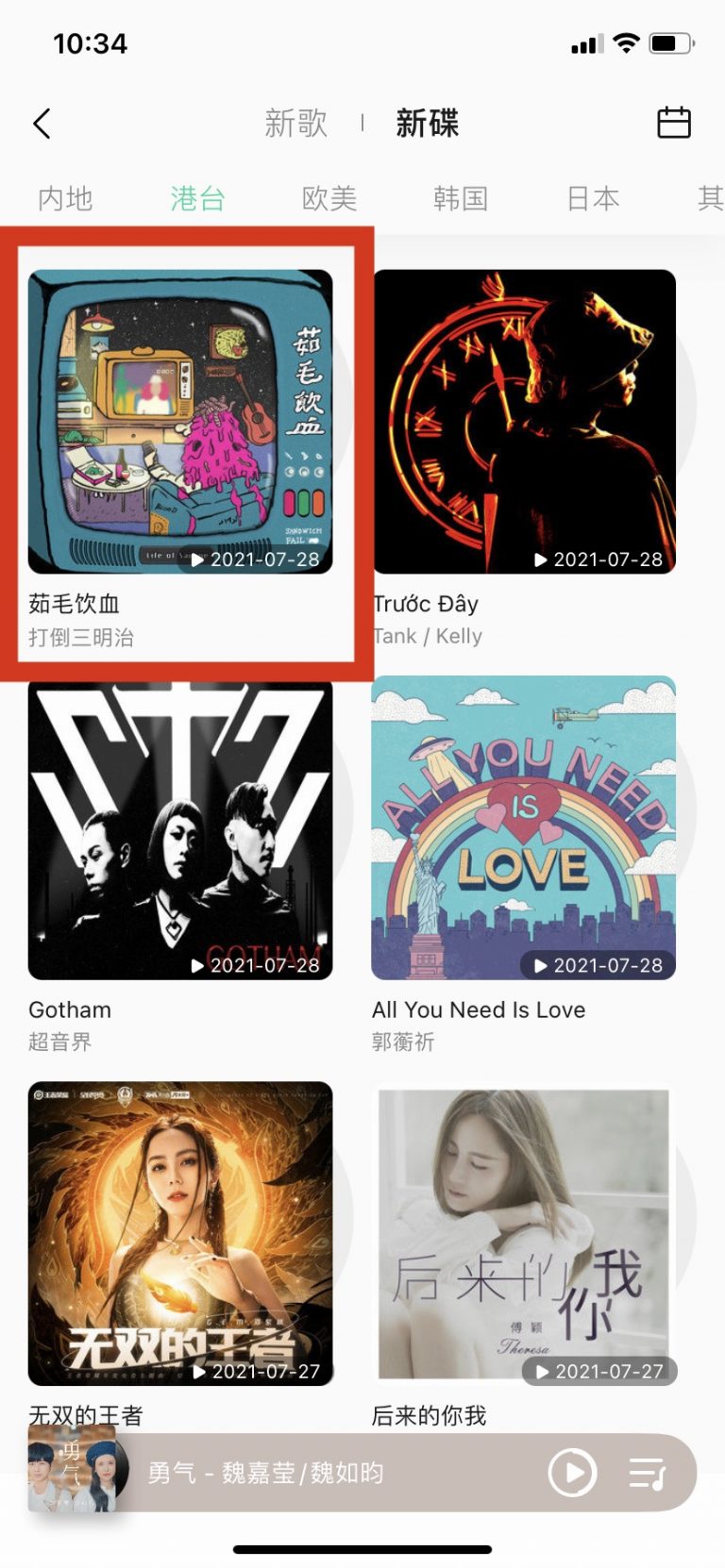Image resolution: width=725 pixels, height=1568 pixels.
Task: Open the All You Need Is Love album
Action: tap(524, 827)
